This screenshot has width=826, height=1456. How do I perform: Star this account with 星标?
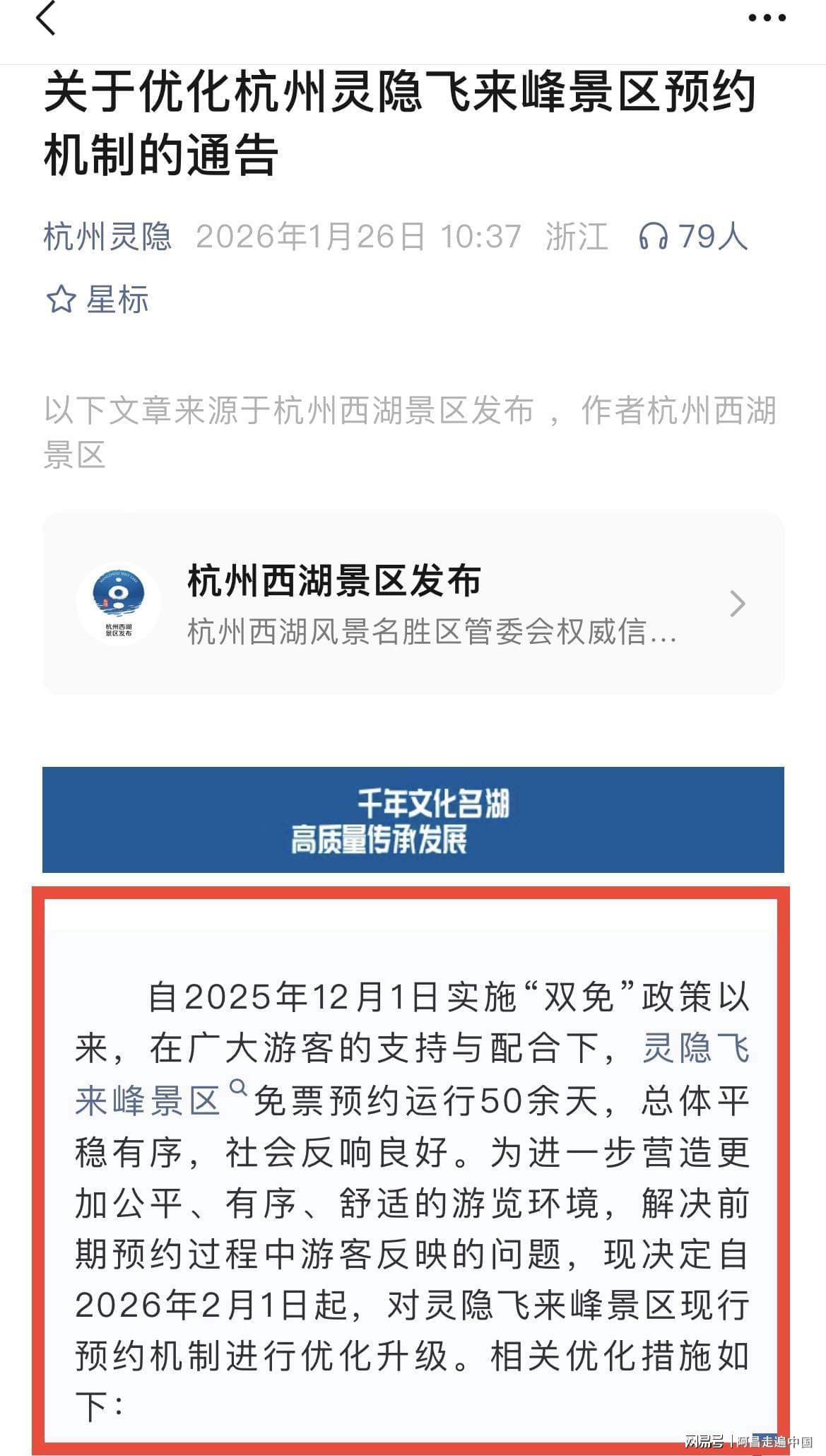tap(98, 300)
